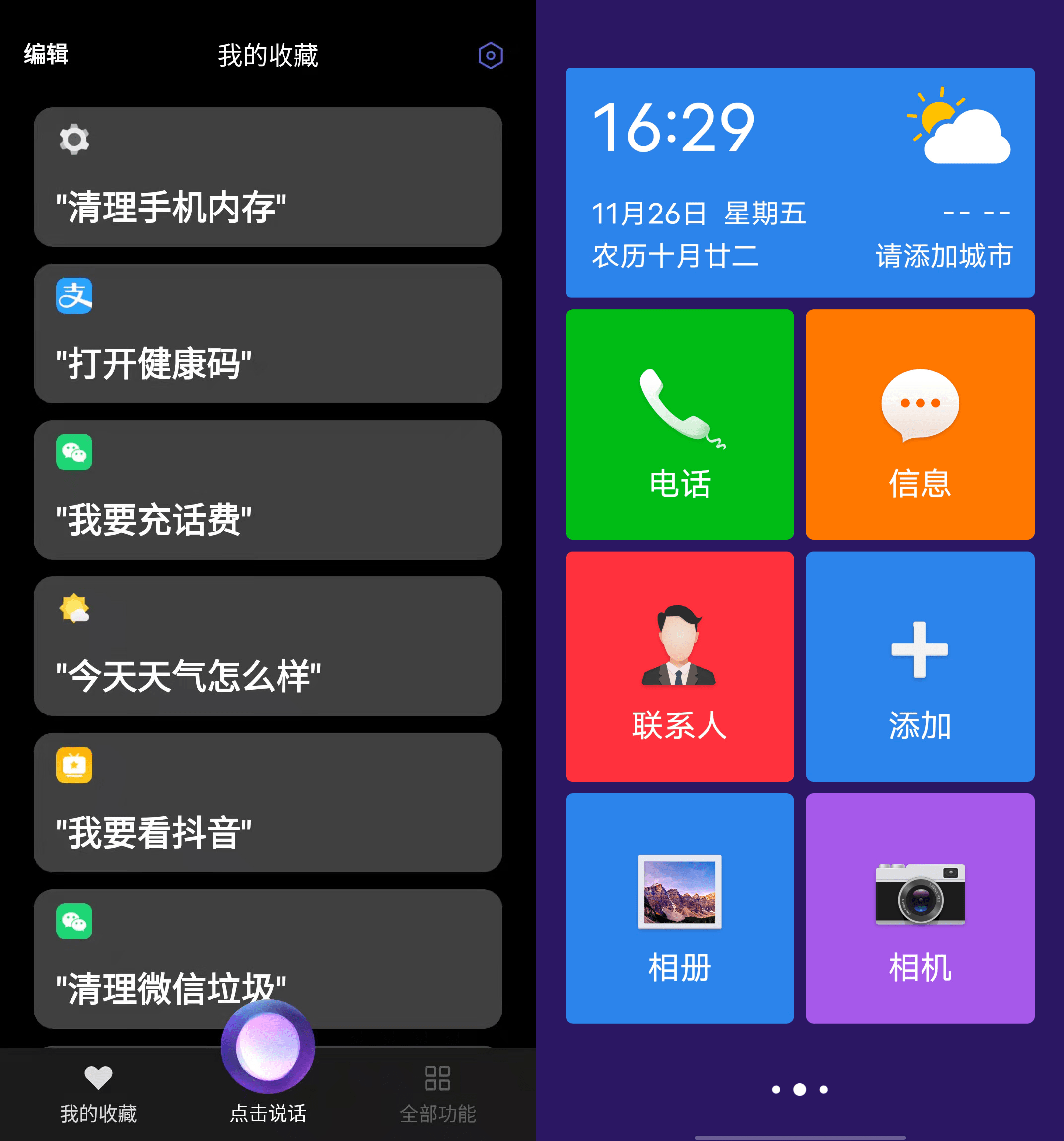Select the "清理手机内存" command card
The width and height of the screenshot is (1064, 1141).
coord(268,177)
